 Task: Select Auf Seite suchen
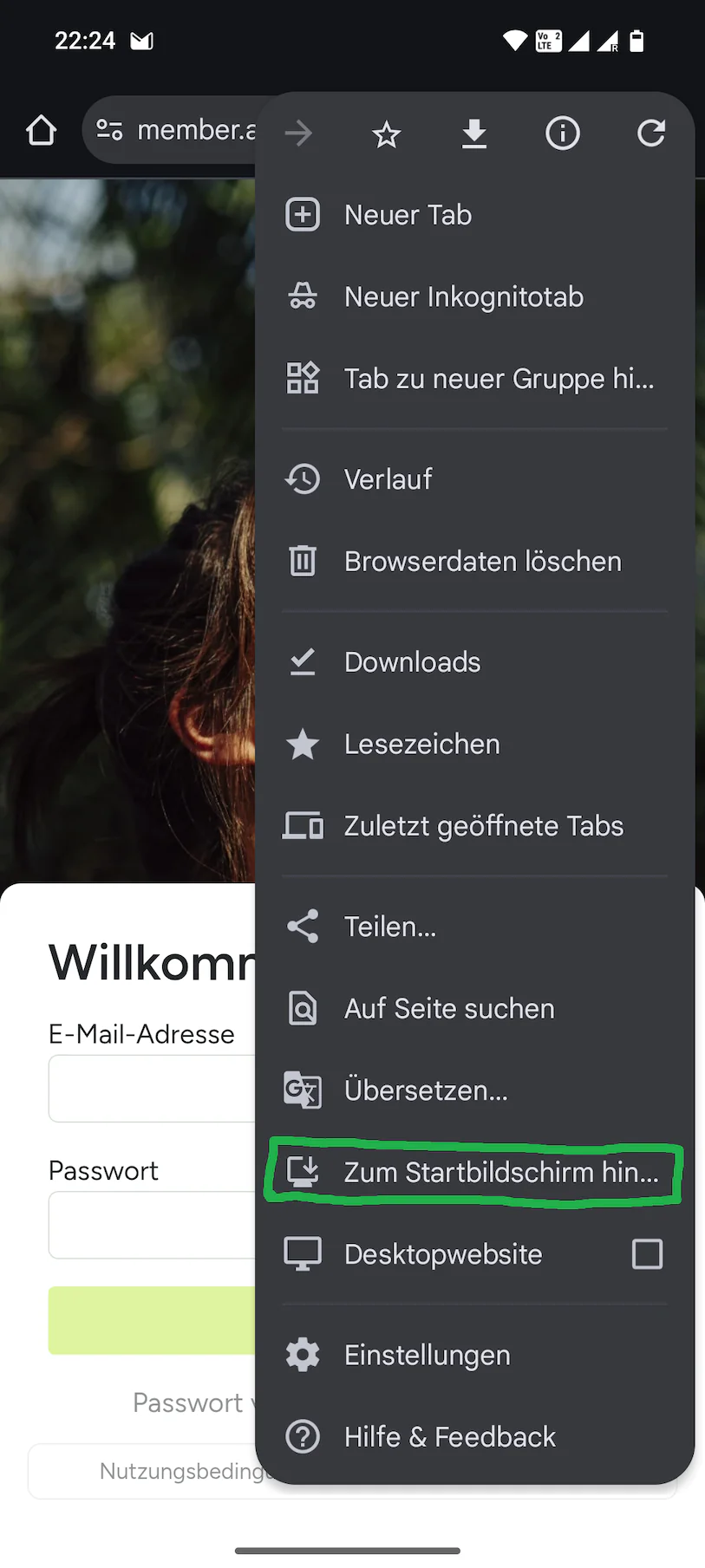coord(475,1008)
